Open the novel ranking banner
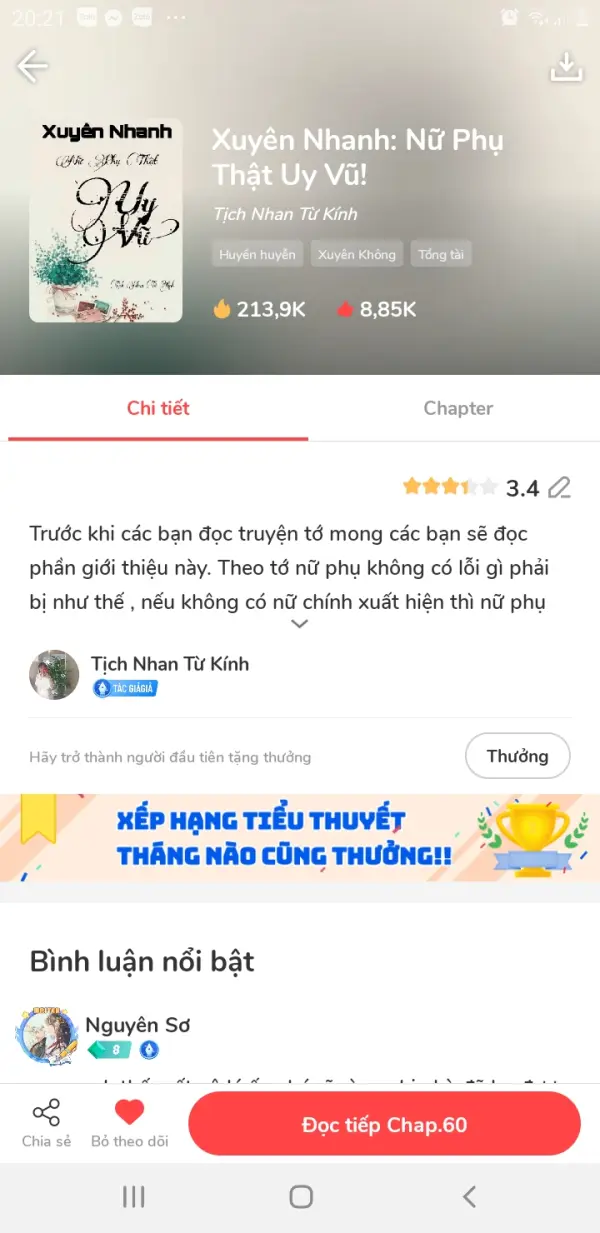 tap(300, 838)
